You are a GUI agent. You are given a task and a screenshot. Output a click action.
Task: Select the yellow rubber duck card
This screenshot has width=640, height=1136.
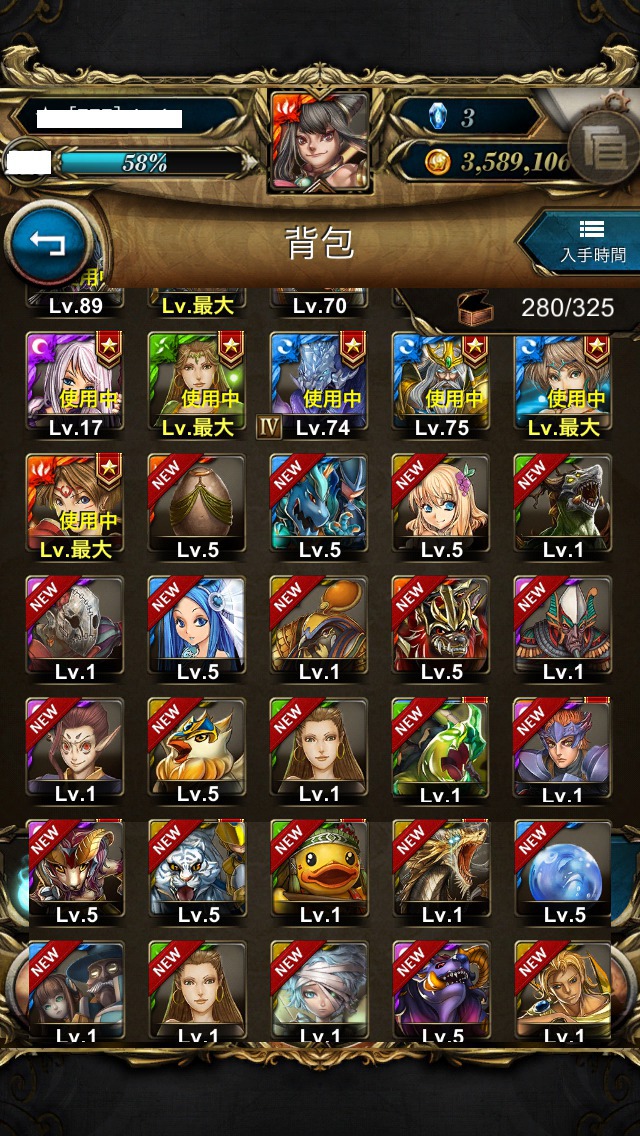coord(320,873)
